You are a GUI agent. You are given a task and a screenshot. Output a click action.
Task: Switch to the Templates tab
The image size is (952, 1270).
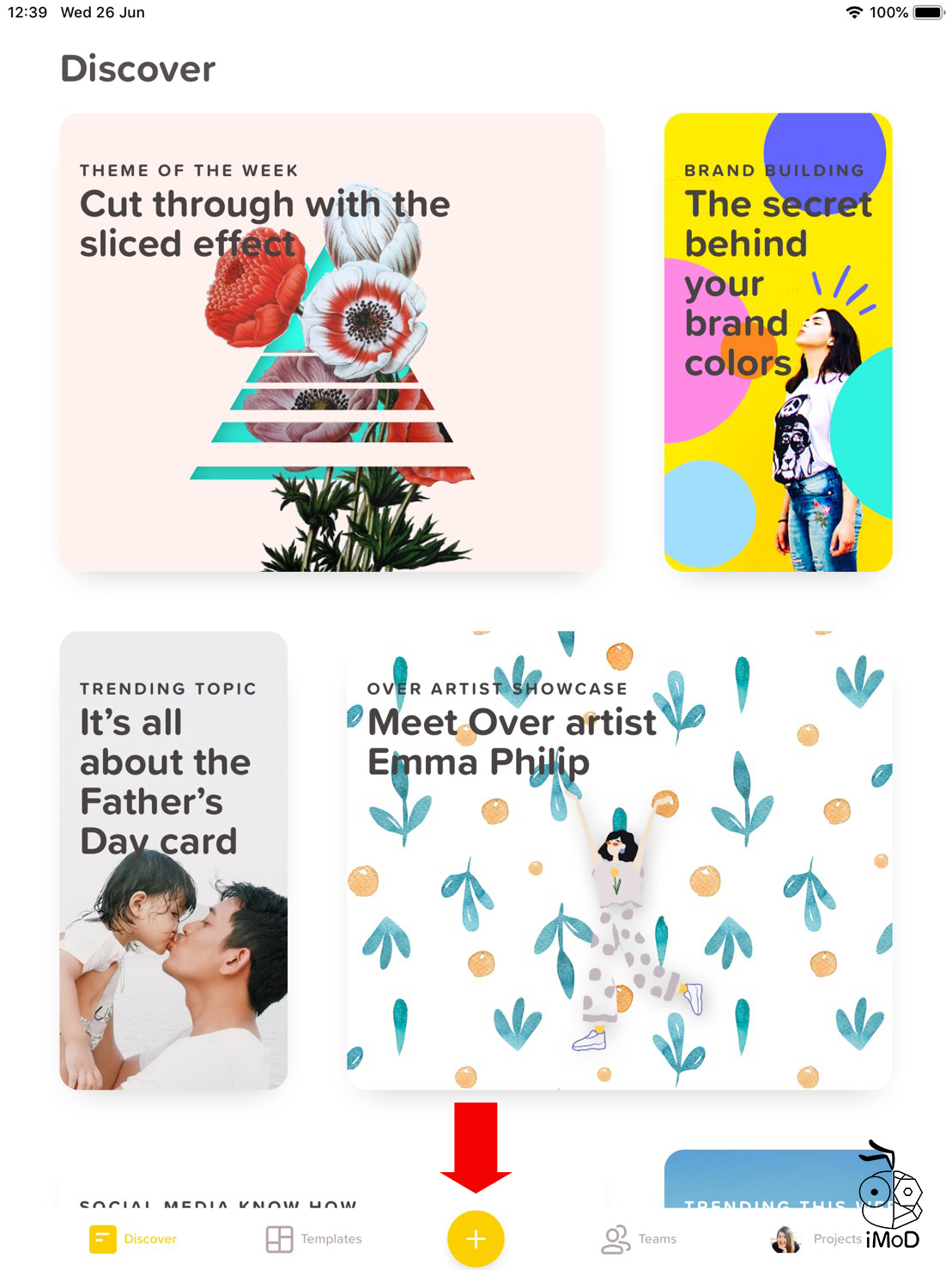(x=314, y=1238)
